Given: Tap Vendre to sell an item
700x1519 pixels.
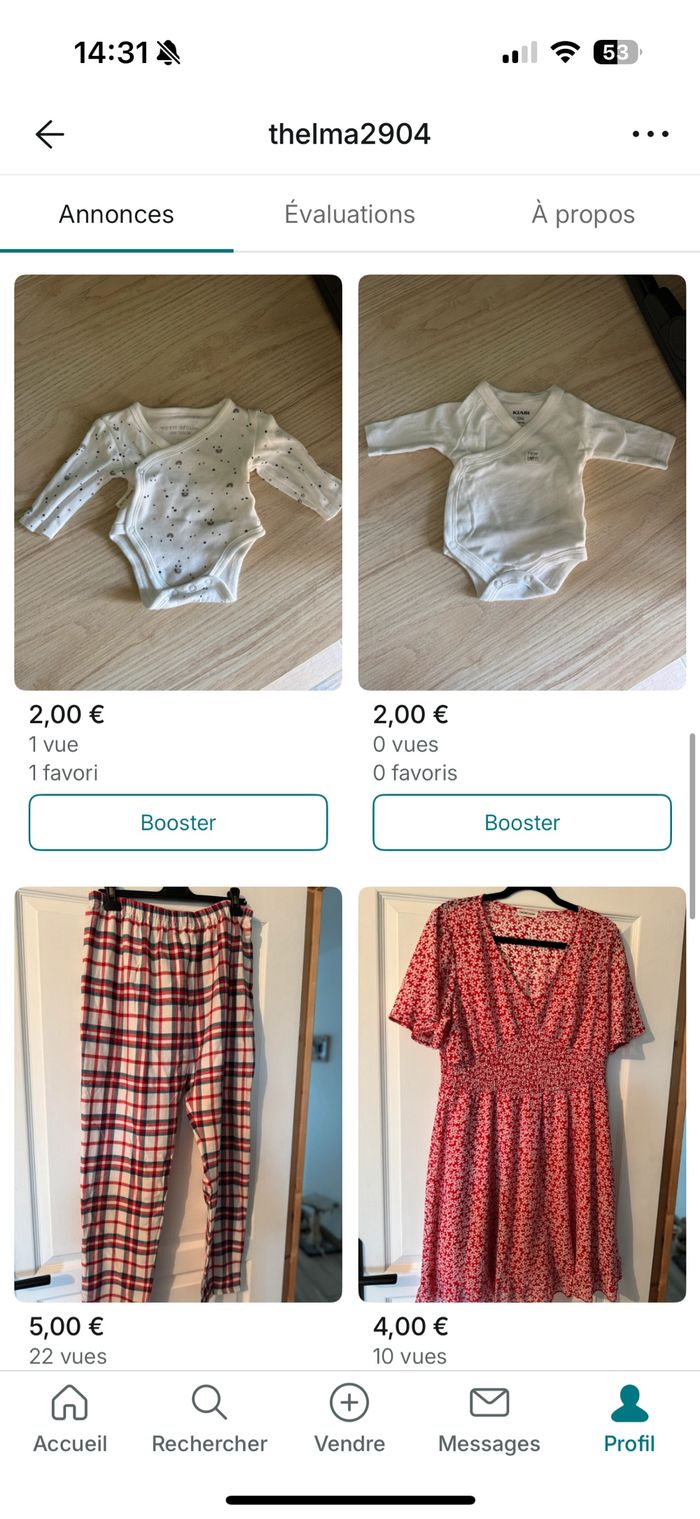Looking at the screenshot, I should (x=349, y=1418).
